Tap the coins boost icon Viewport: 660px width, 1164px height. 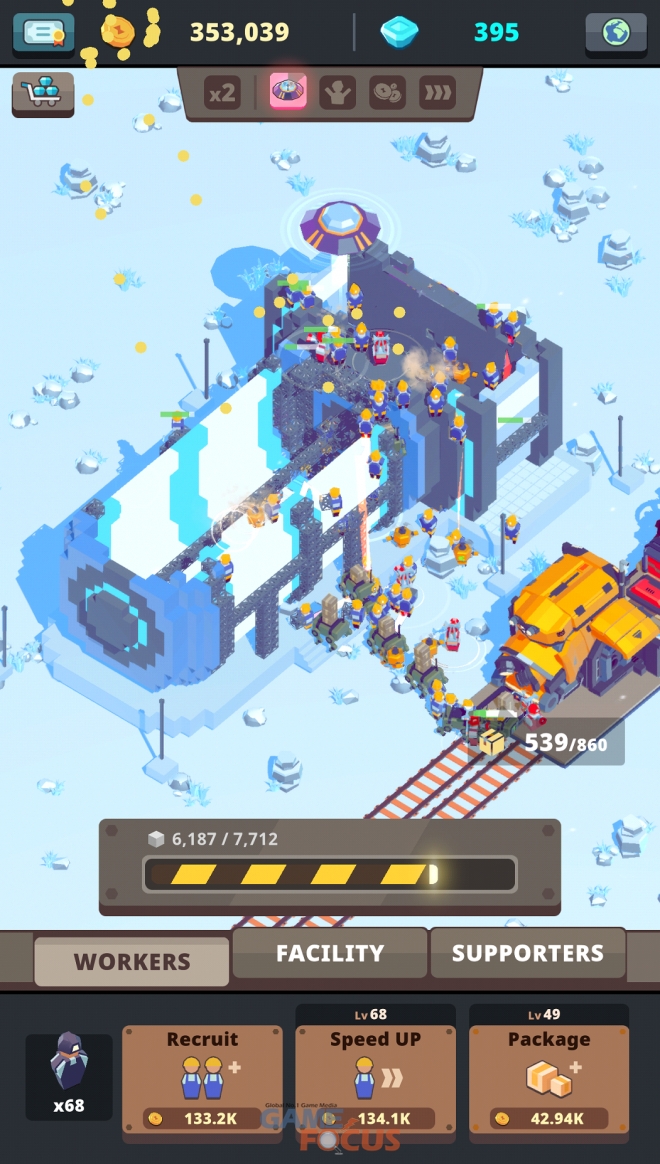[x=387, y=93]
